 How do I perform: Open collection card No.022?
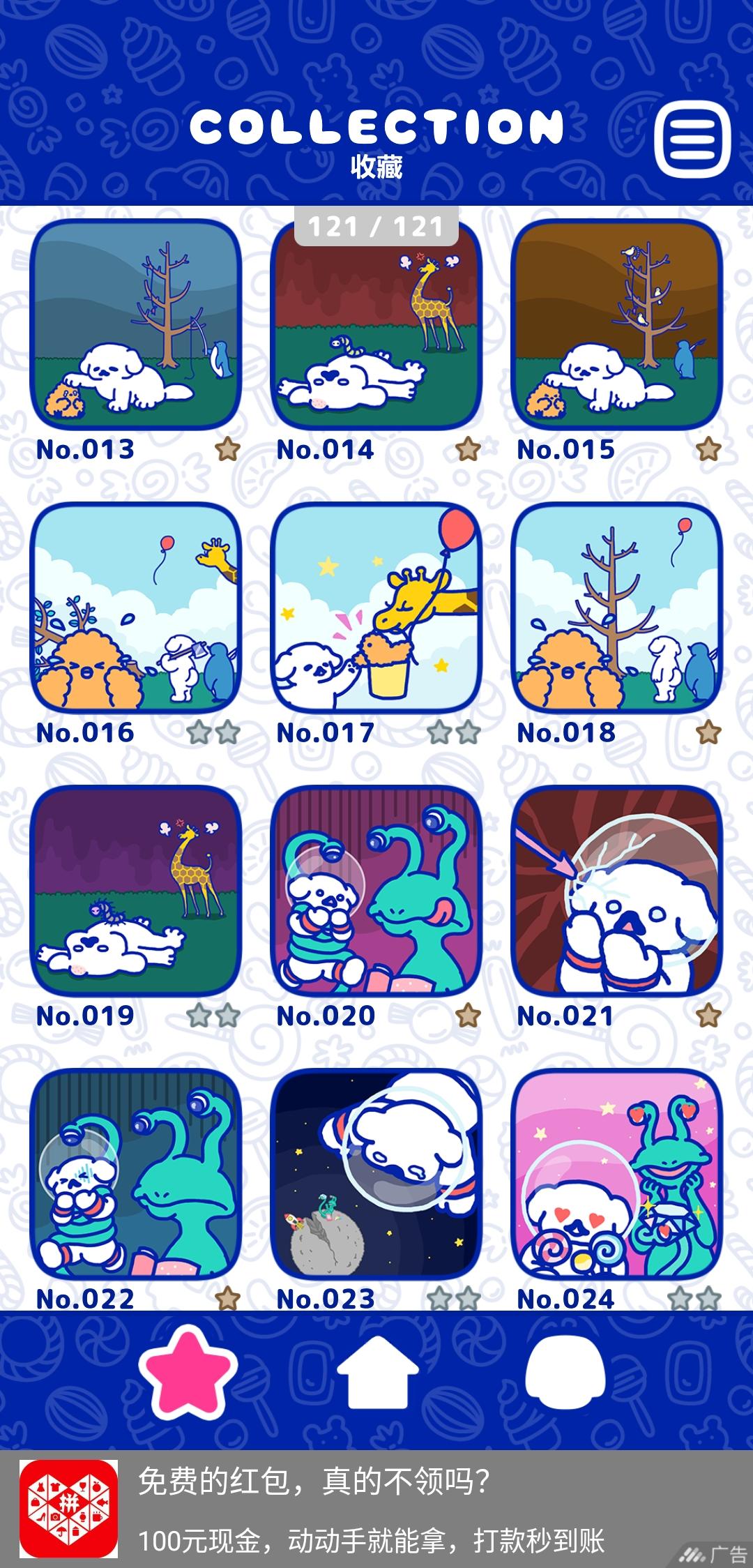click(136, 1174)
